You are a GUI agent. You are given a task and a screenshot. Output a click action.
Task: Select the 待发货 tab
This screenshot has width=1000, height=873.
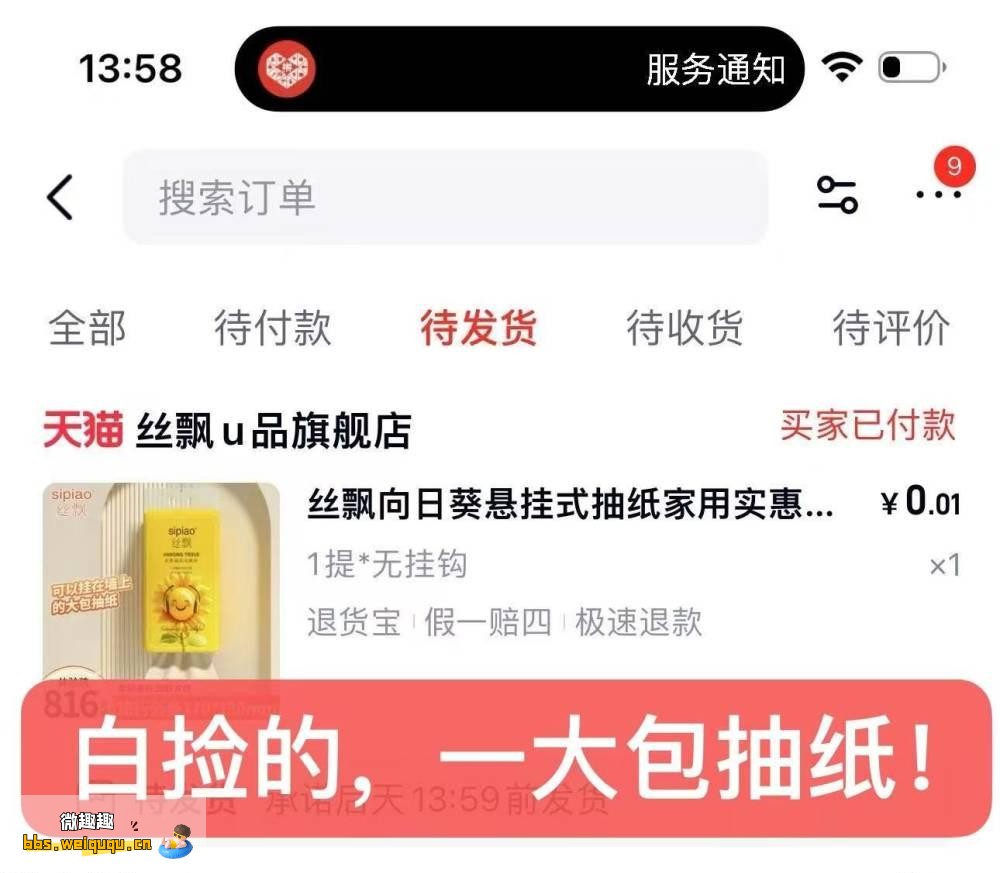point(478,328)
